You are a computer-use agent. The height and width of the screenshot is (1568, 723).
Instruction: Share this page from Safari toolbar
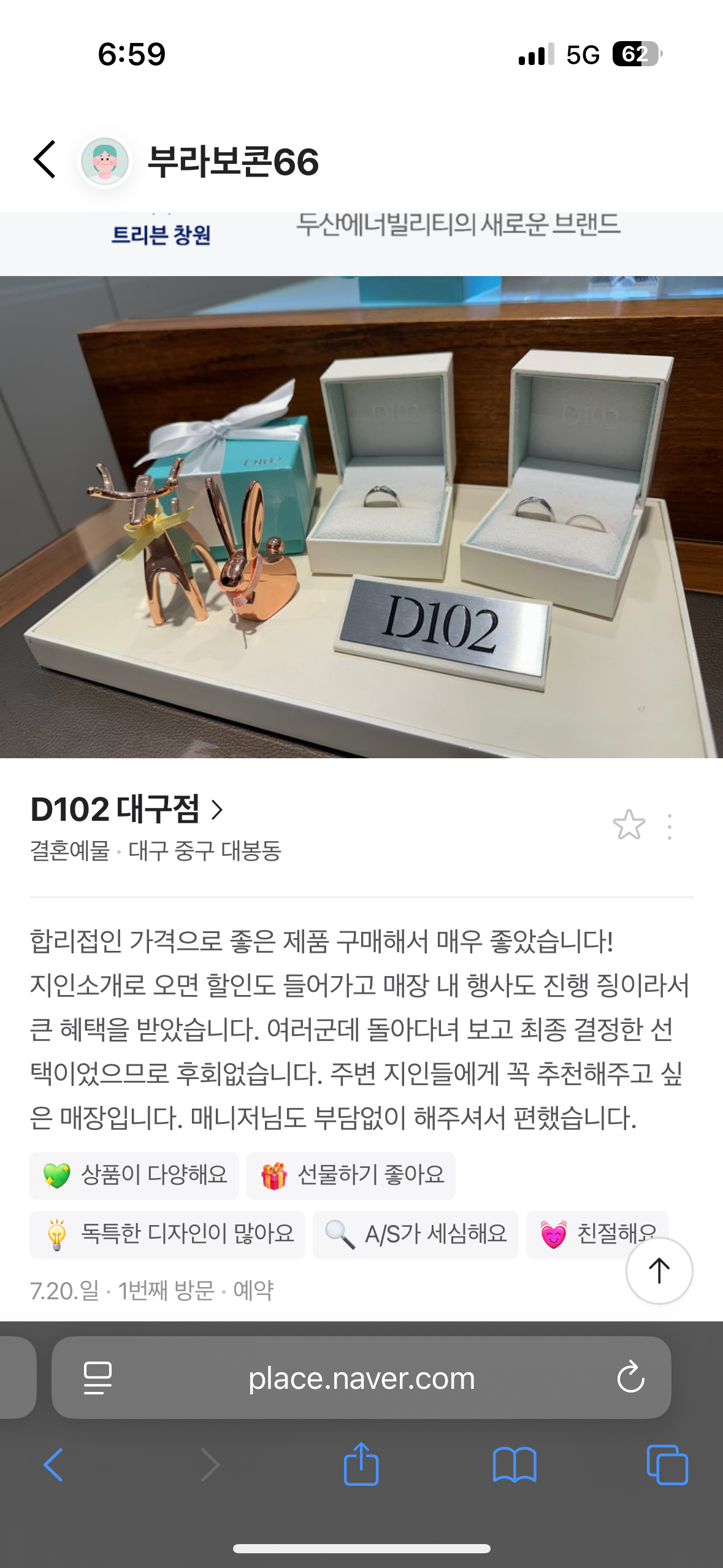361,1464
